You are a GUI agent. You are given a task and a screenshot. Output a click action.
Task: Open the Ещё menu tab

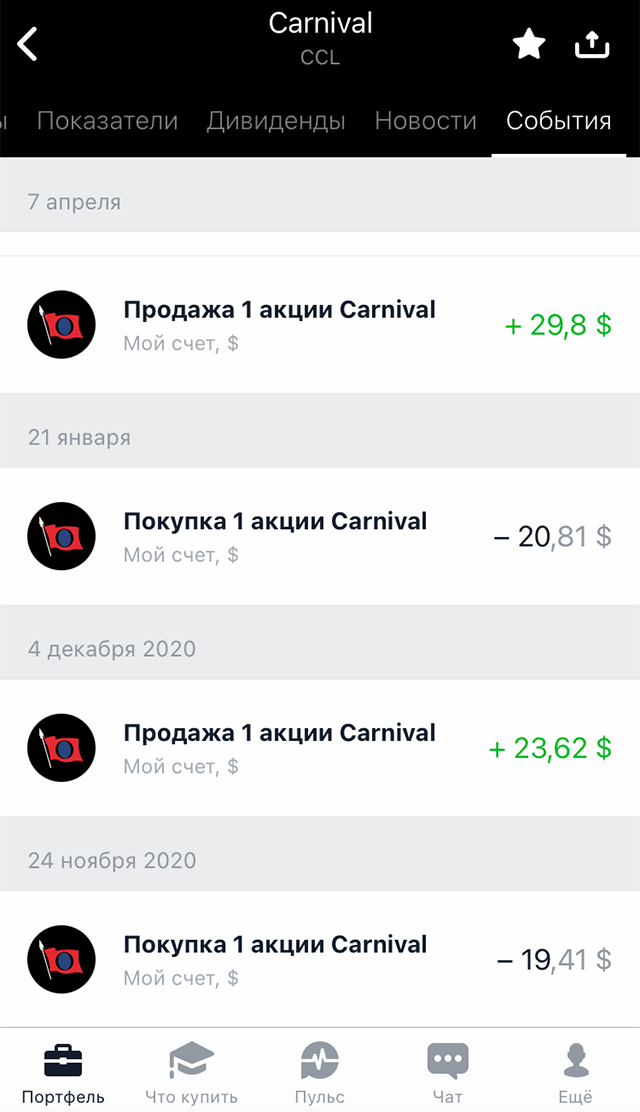tap(575, 1070)
